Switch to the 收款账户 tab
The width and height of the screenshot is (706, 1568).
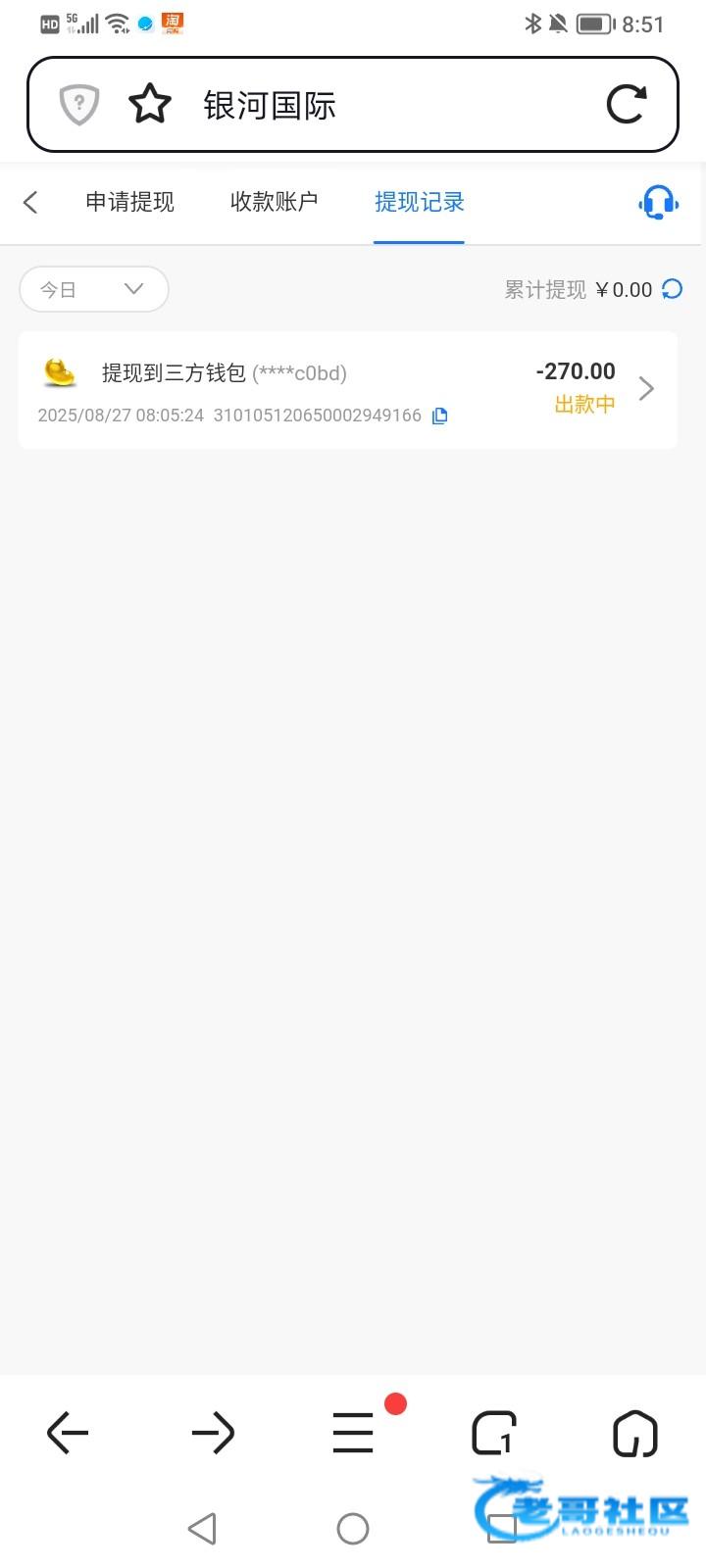(x=274, y=202)
